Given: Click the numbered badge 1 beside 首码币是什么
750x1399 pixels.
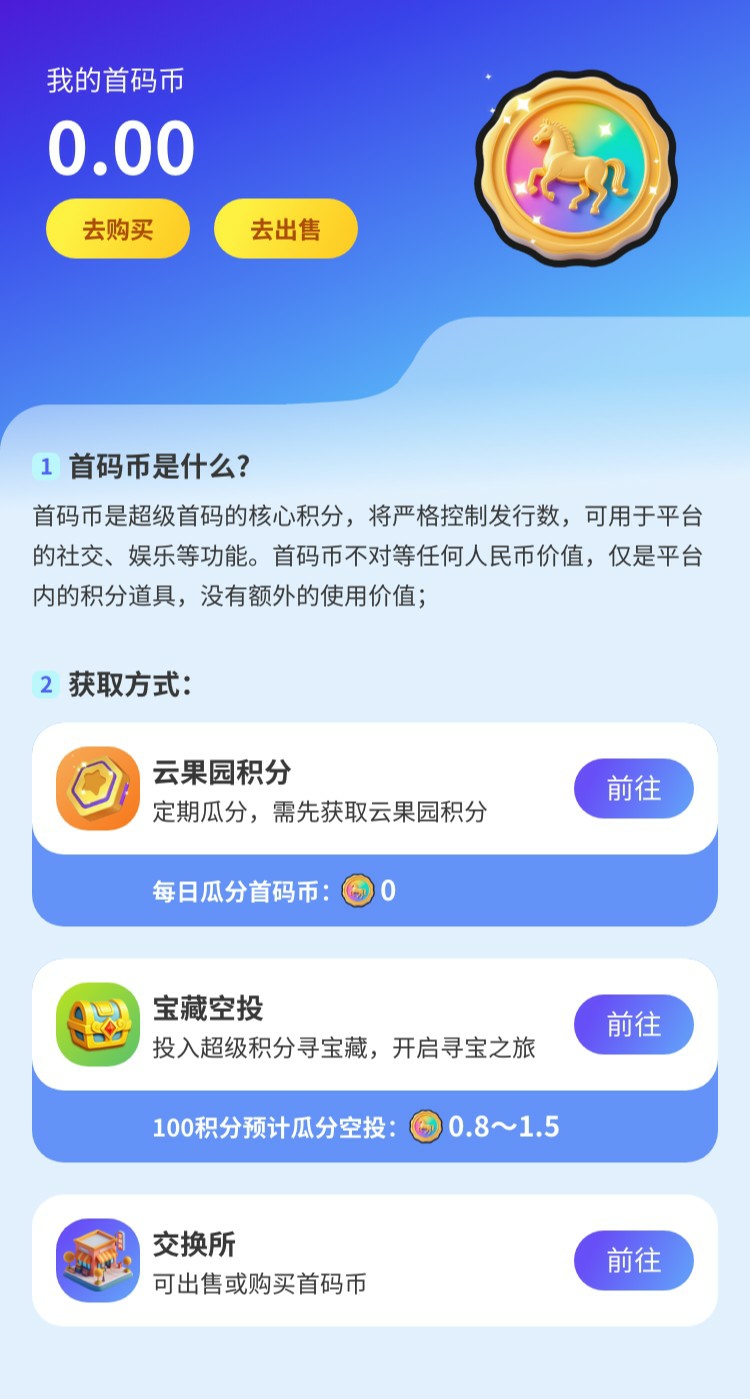Looking at the screenshot, I should click(44, 465).
